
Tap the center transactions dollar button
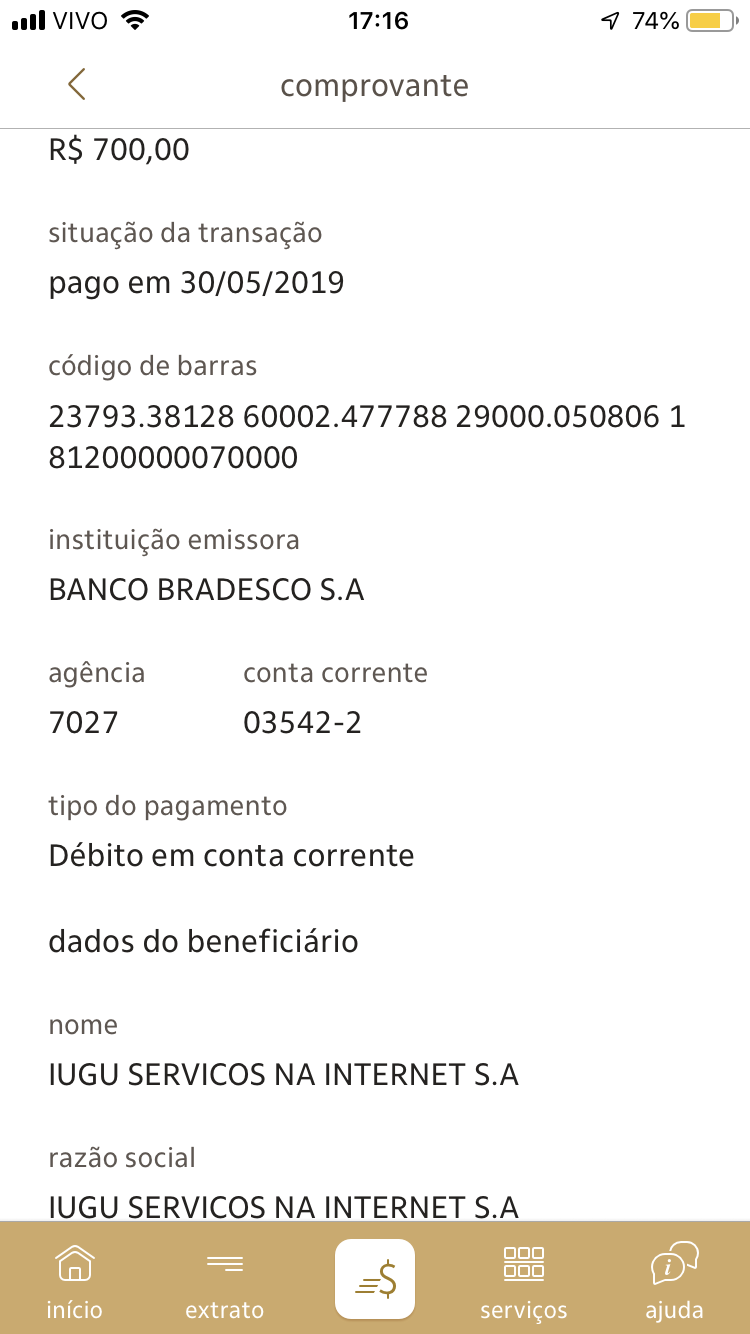pos(375,1279)
